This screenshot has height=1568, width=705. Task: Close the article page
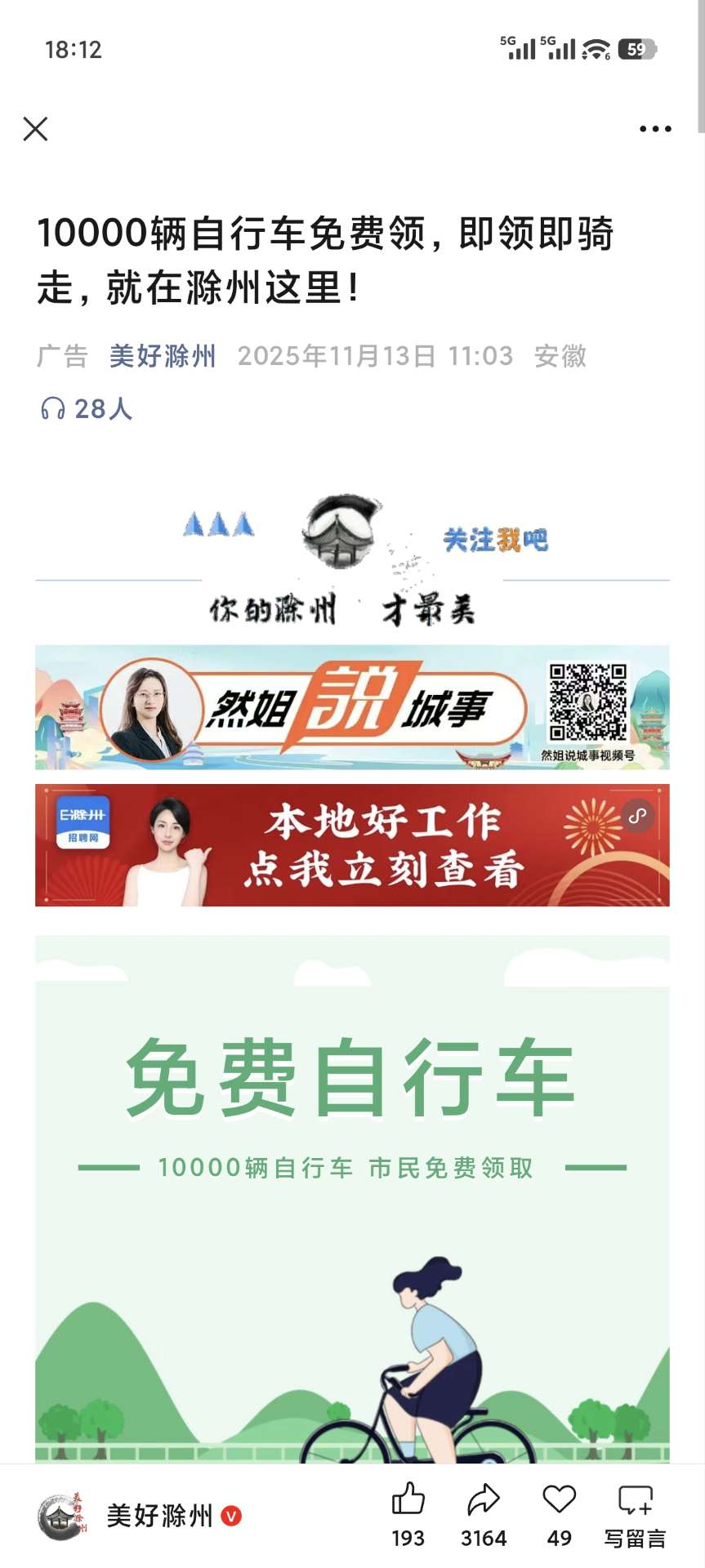coord(35,129)
